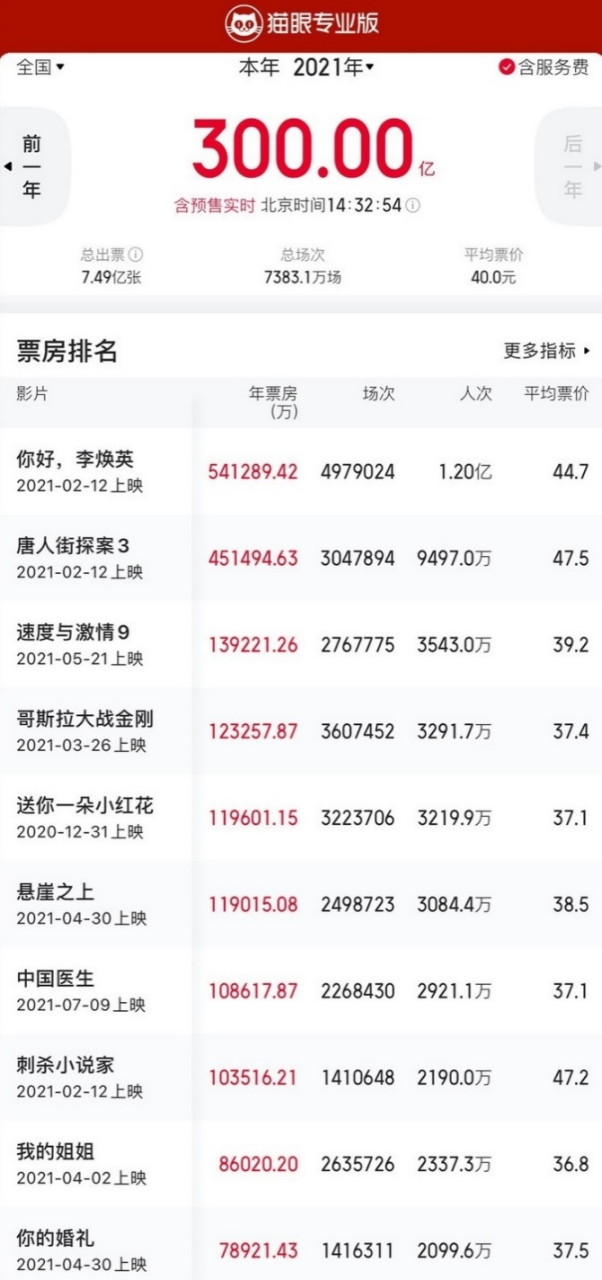Image resolution: width=602 pixels, height=1280 pixels.
Task: Select the 哥斯拉大战金刚 row
Action: click(301, 732)
